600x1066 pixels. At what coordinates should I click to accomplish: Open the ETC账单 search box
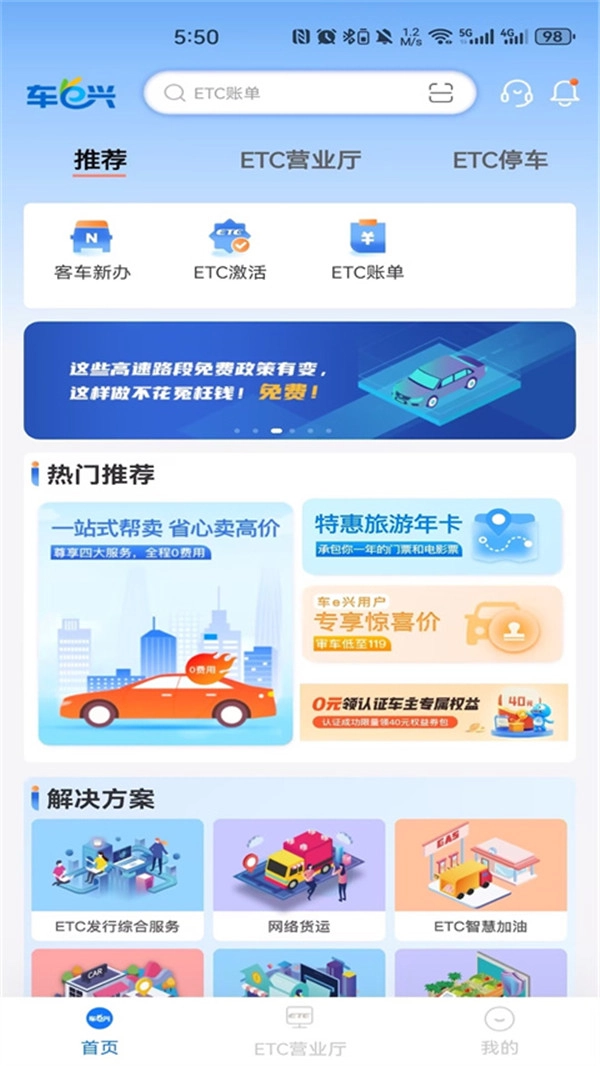(290, 93)
